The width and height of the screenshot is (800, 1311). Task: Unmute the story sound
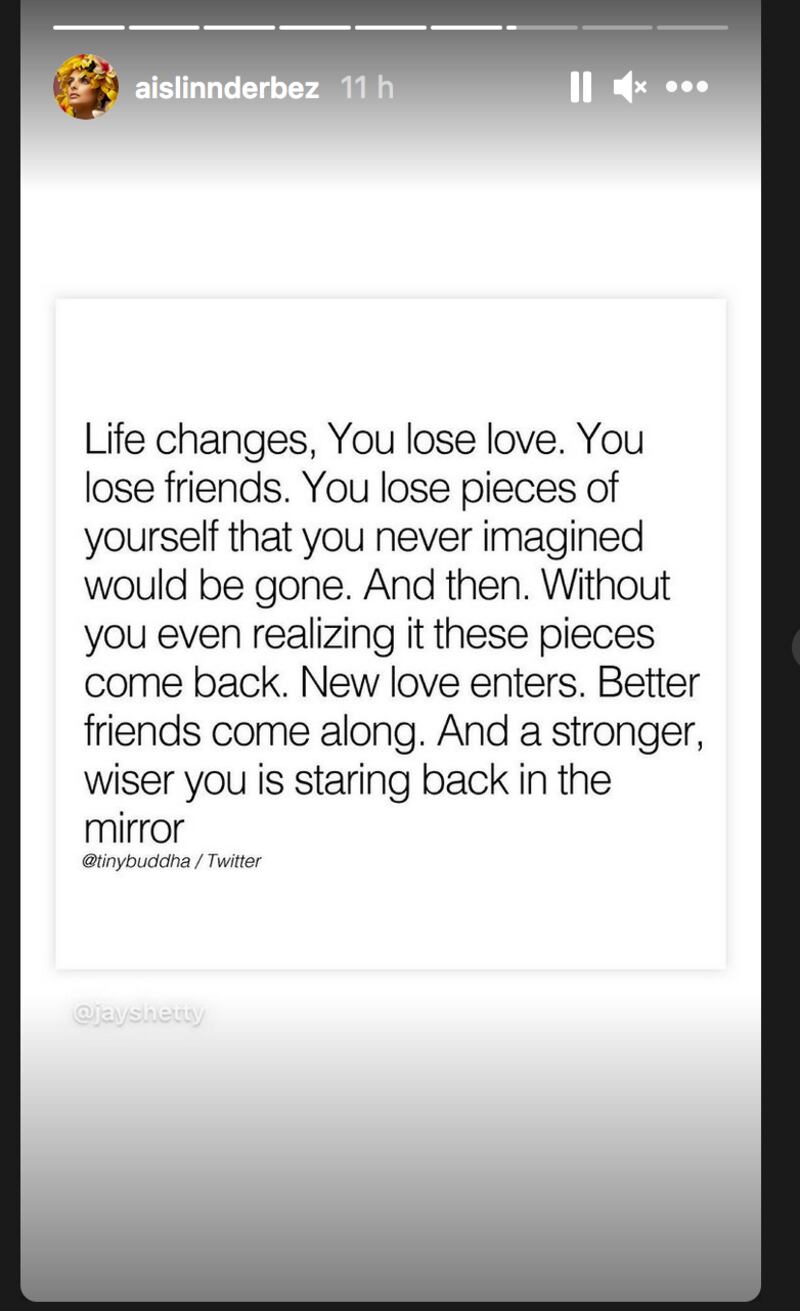pos(630,87)
